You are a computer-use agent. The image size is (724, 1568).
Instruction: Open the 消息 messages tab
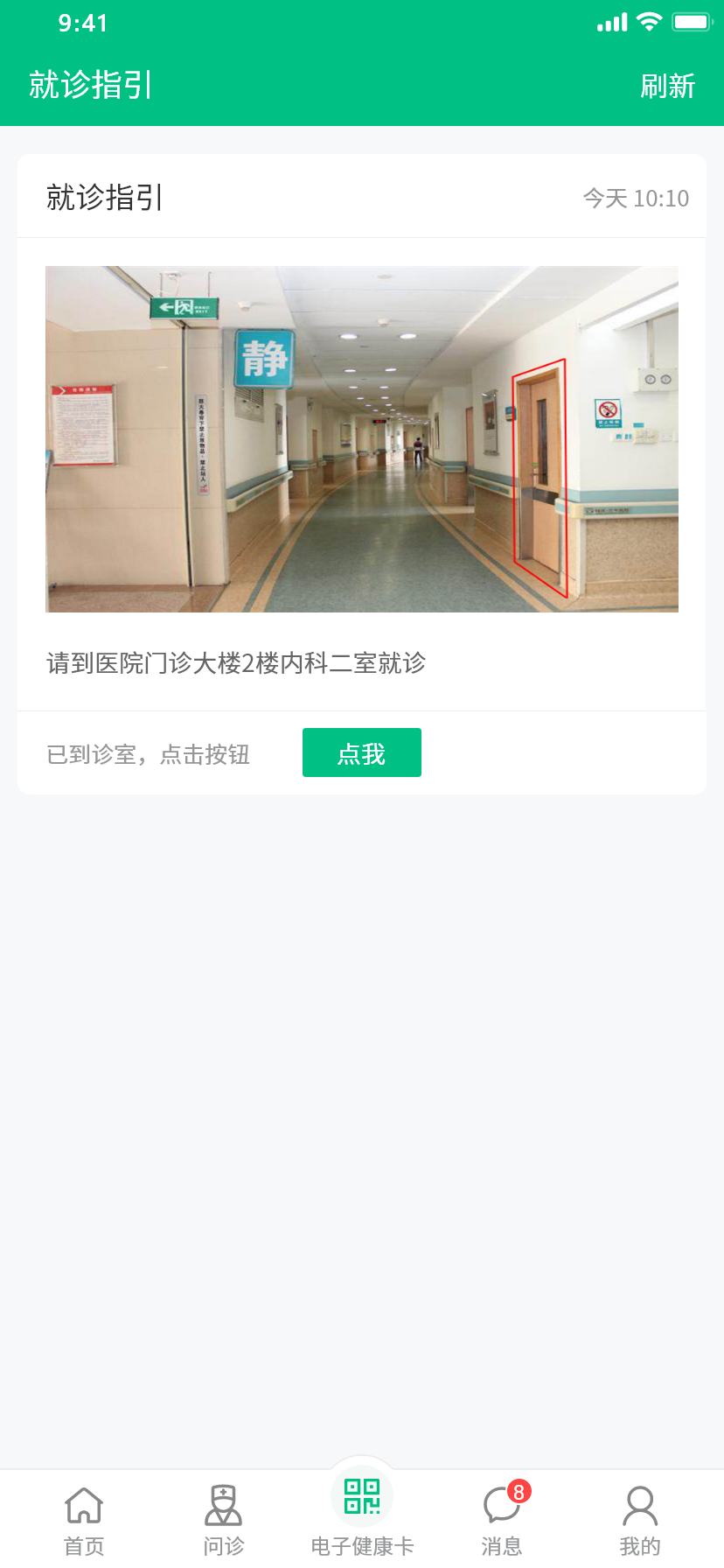(x=502, y=1521)
